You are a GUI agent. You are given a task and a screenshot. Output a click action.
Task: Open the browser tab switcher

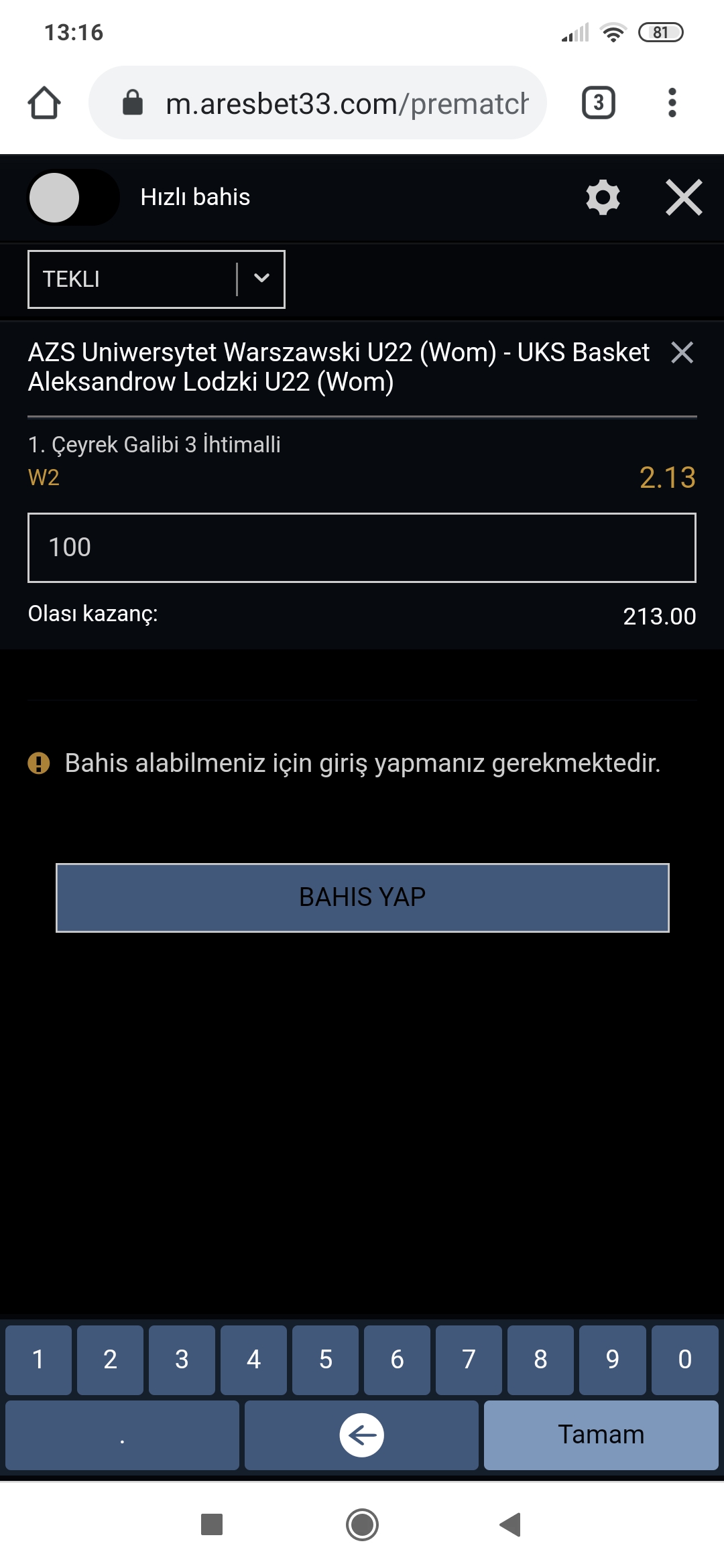(x=599, y=103)
